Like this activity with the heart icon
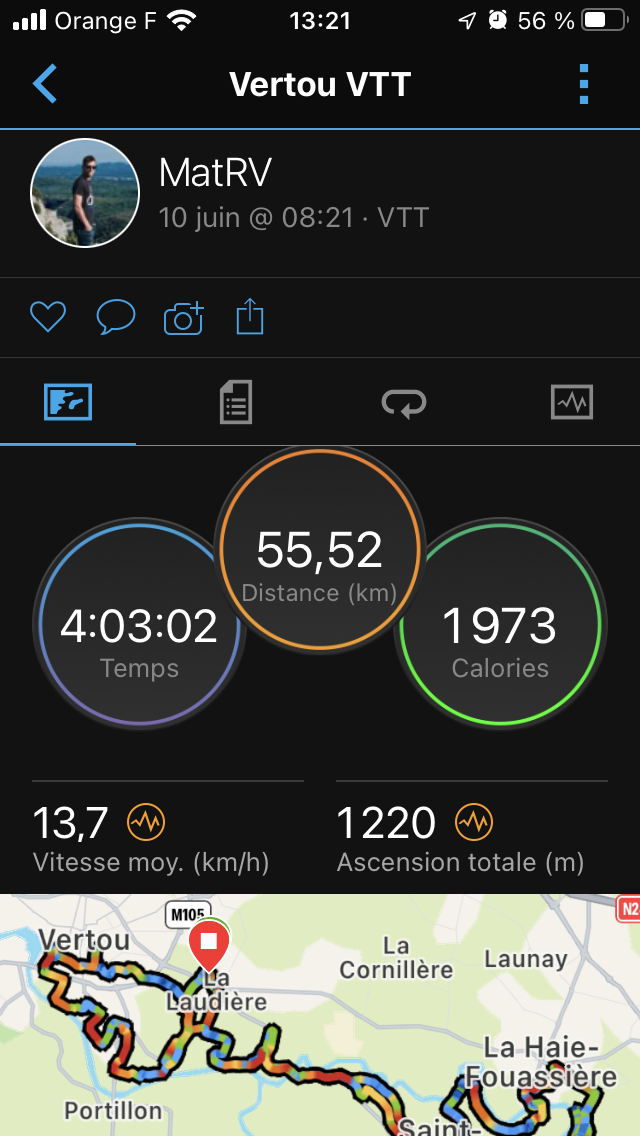640x1136 pixels. (47, 318)
